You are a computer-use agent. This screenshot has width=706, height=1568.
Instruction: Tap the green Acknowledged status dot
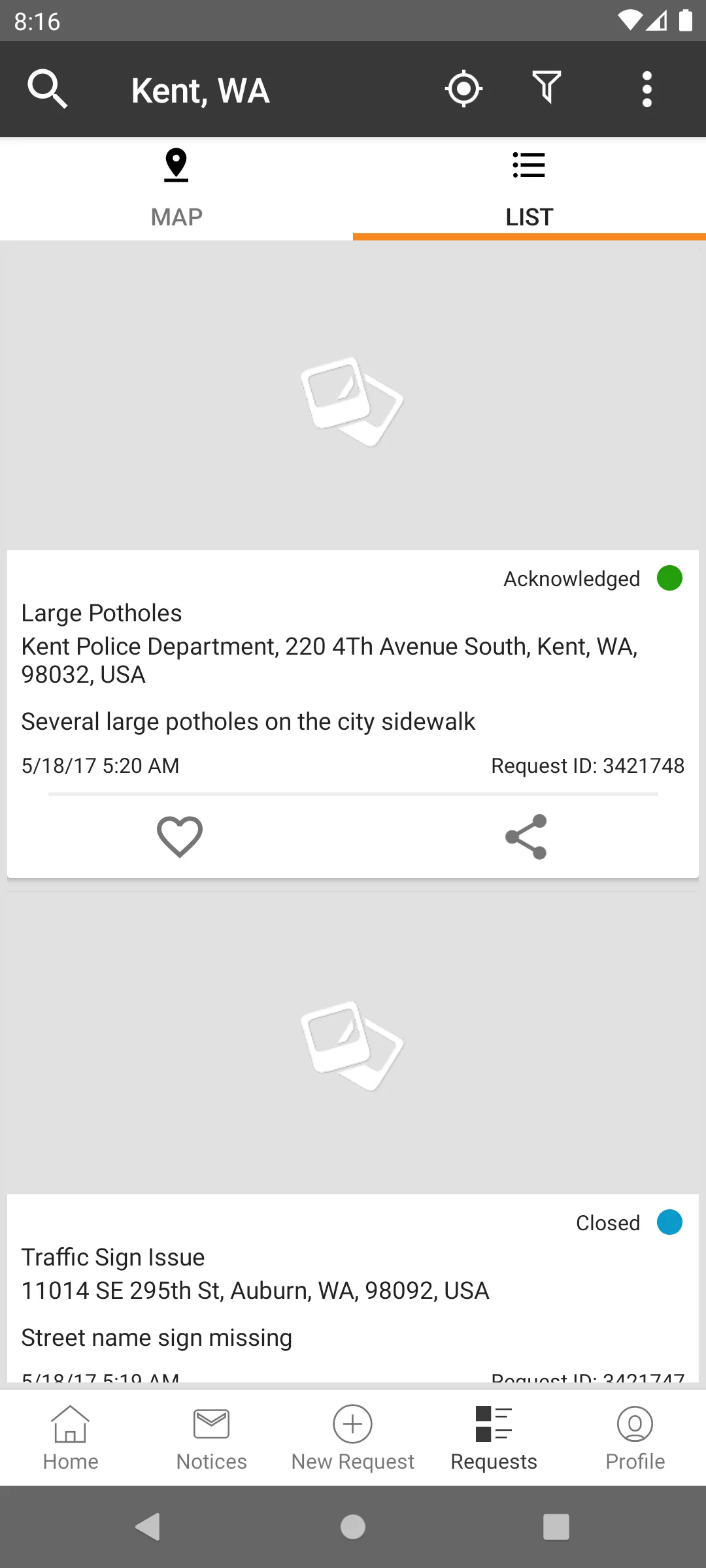coord(669,578)
